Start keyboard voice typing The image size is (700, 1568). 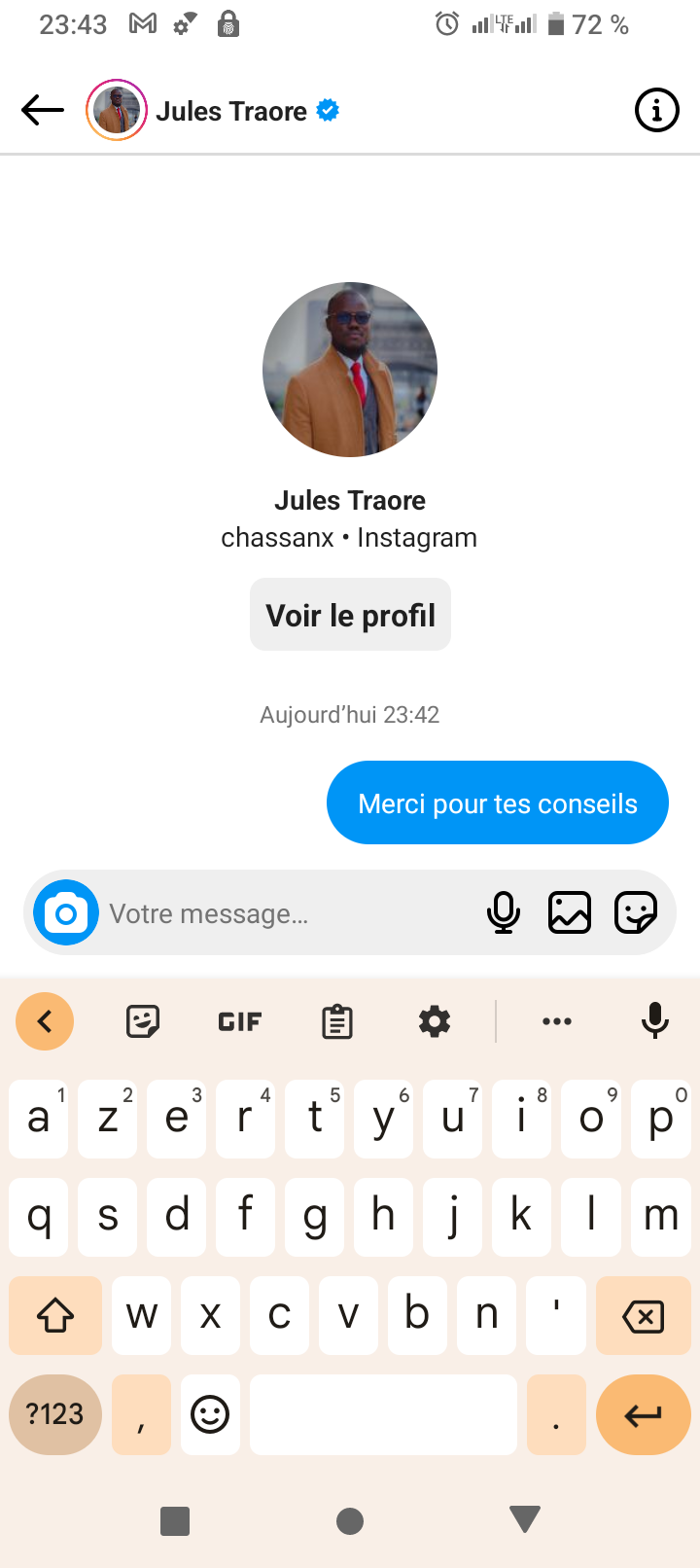655,1021
